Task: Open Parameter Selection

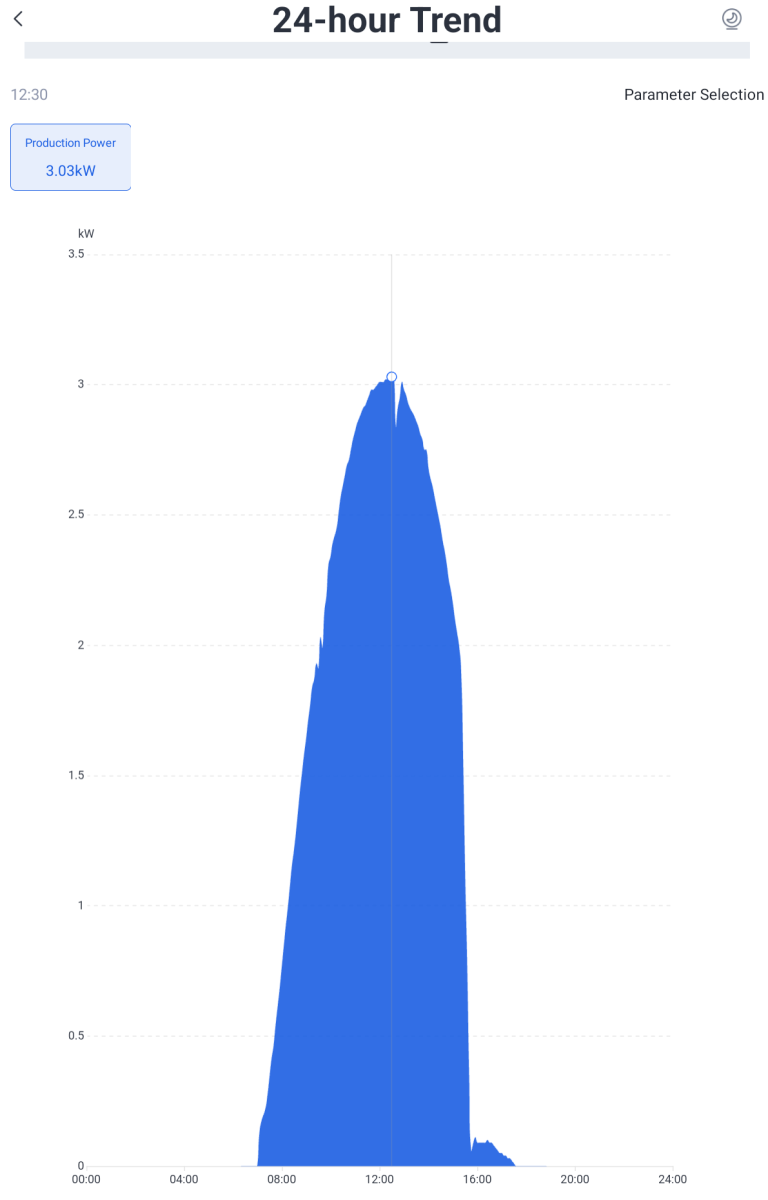Action: click(x=693, y=95)
